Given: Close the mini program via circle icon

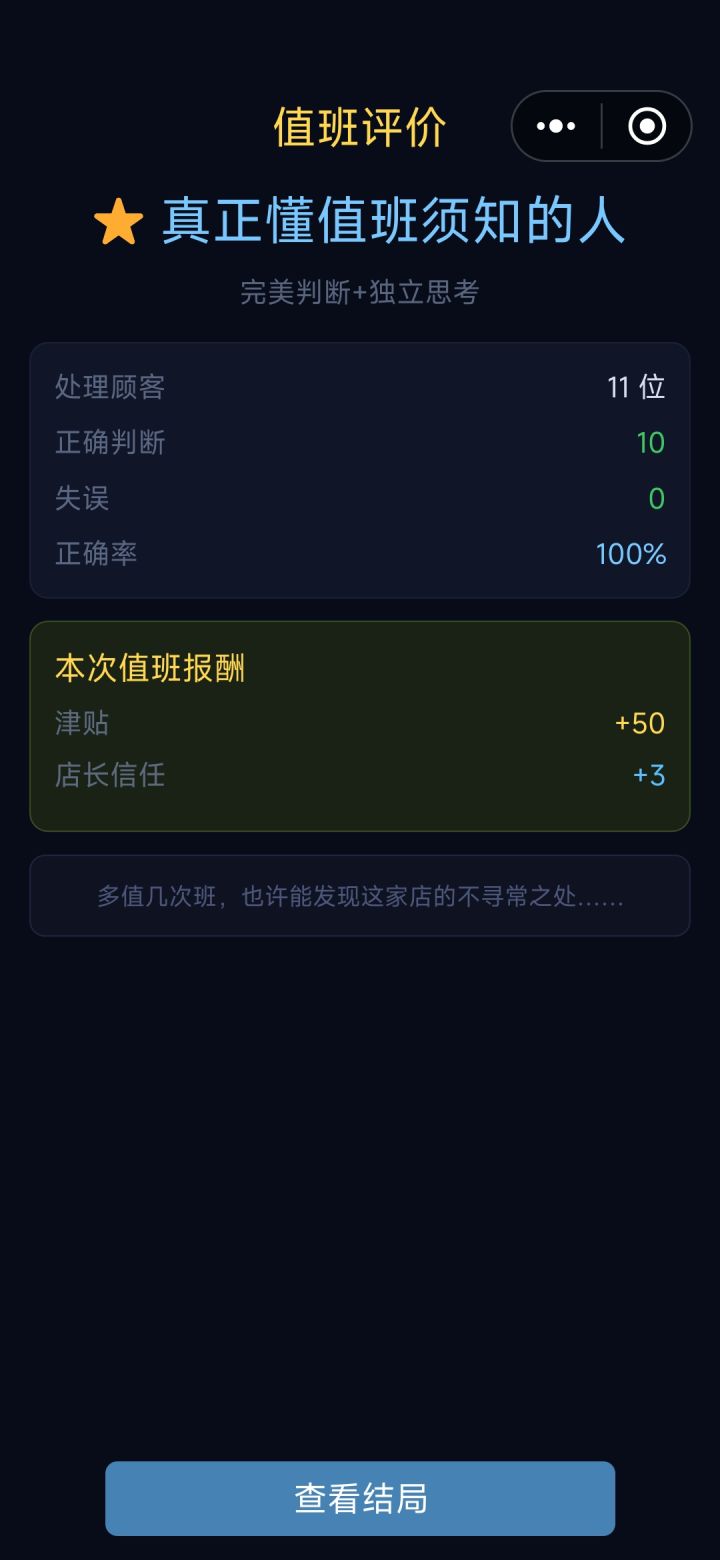Looking at the screenshot, I should coord(647,126).
